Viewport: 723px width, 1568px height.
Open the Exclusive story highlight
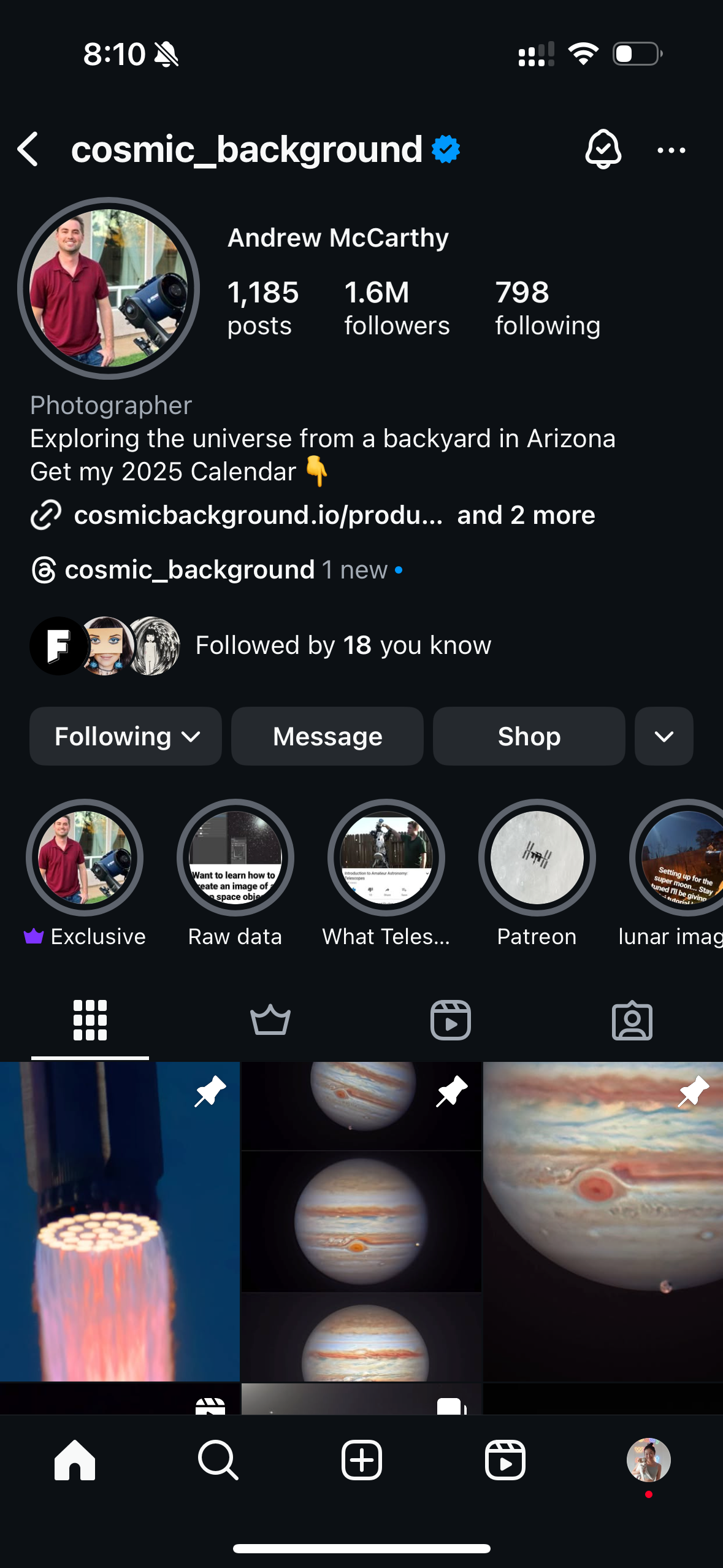[x=85, y=858]
